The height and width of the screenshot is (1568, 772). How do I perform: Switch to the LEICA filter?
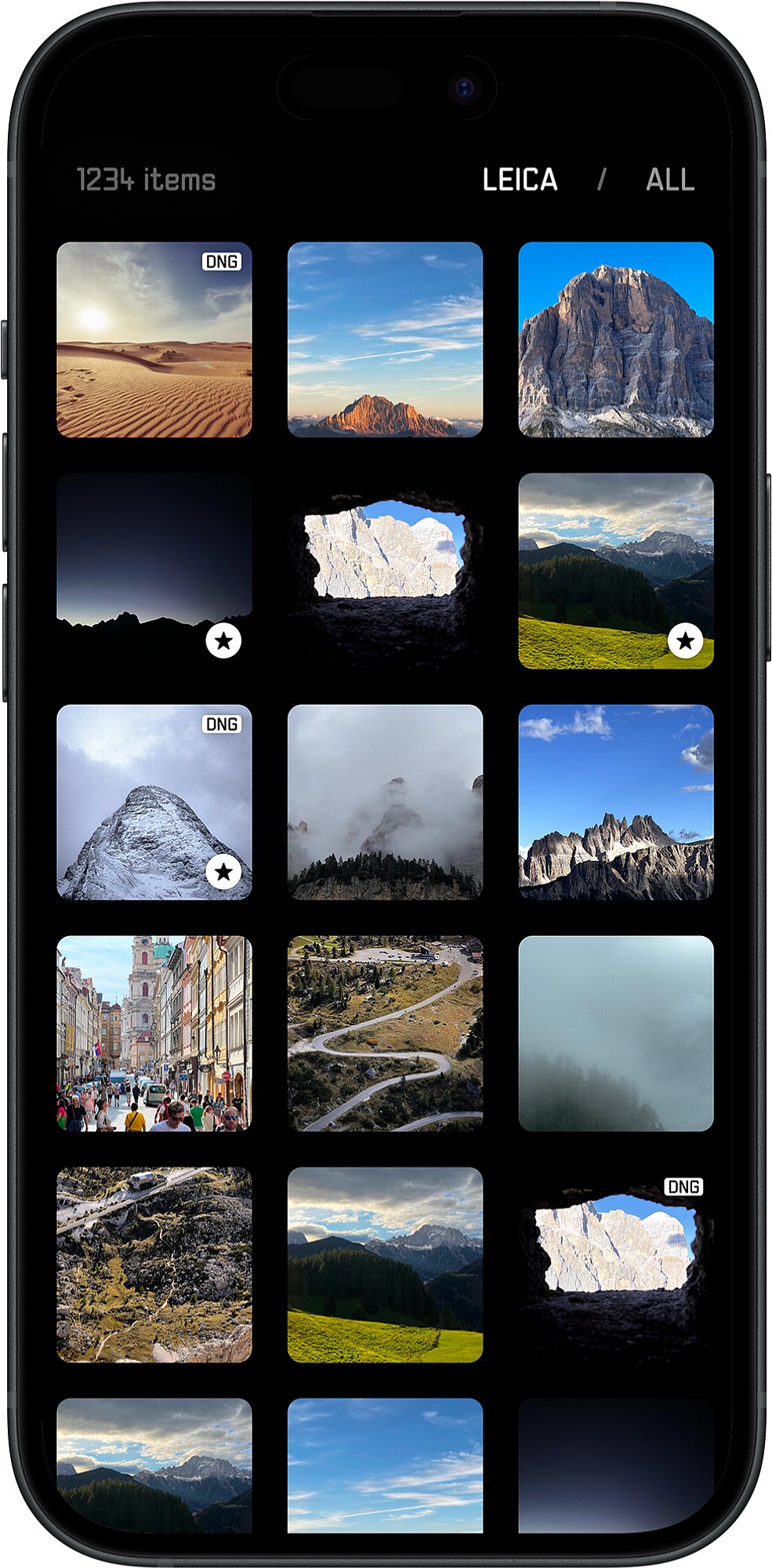tap(520, 180)
